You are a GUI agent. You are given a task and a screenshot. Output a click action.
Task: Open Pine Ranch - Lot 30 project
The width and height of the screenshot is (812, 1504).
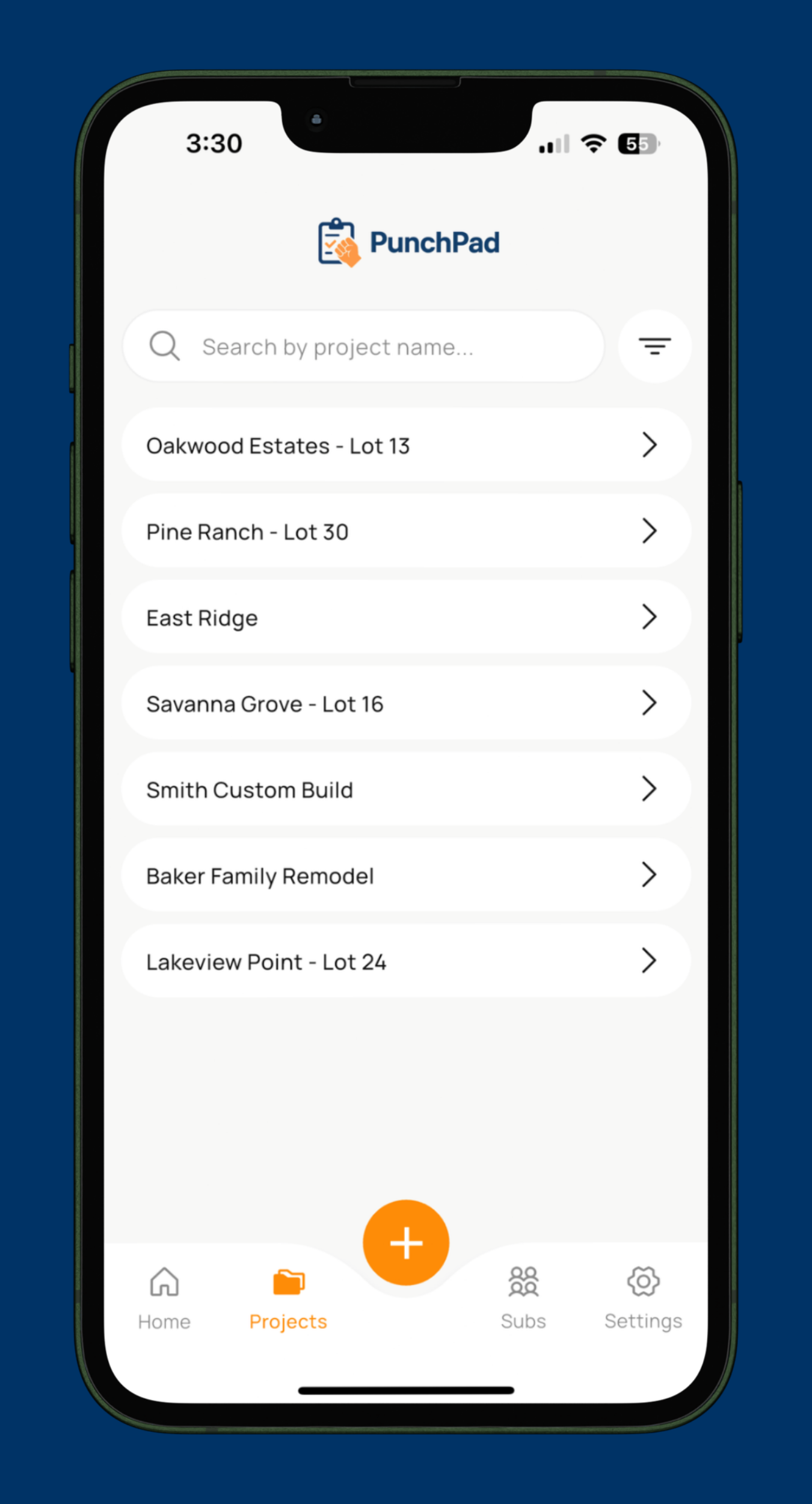coord(406,531)
